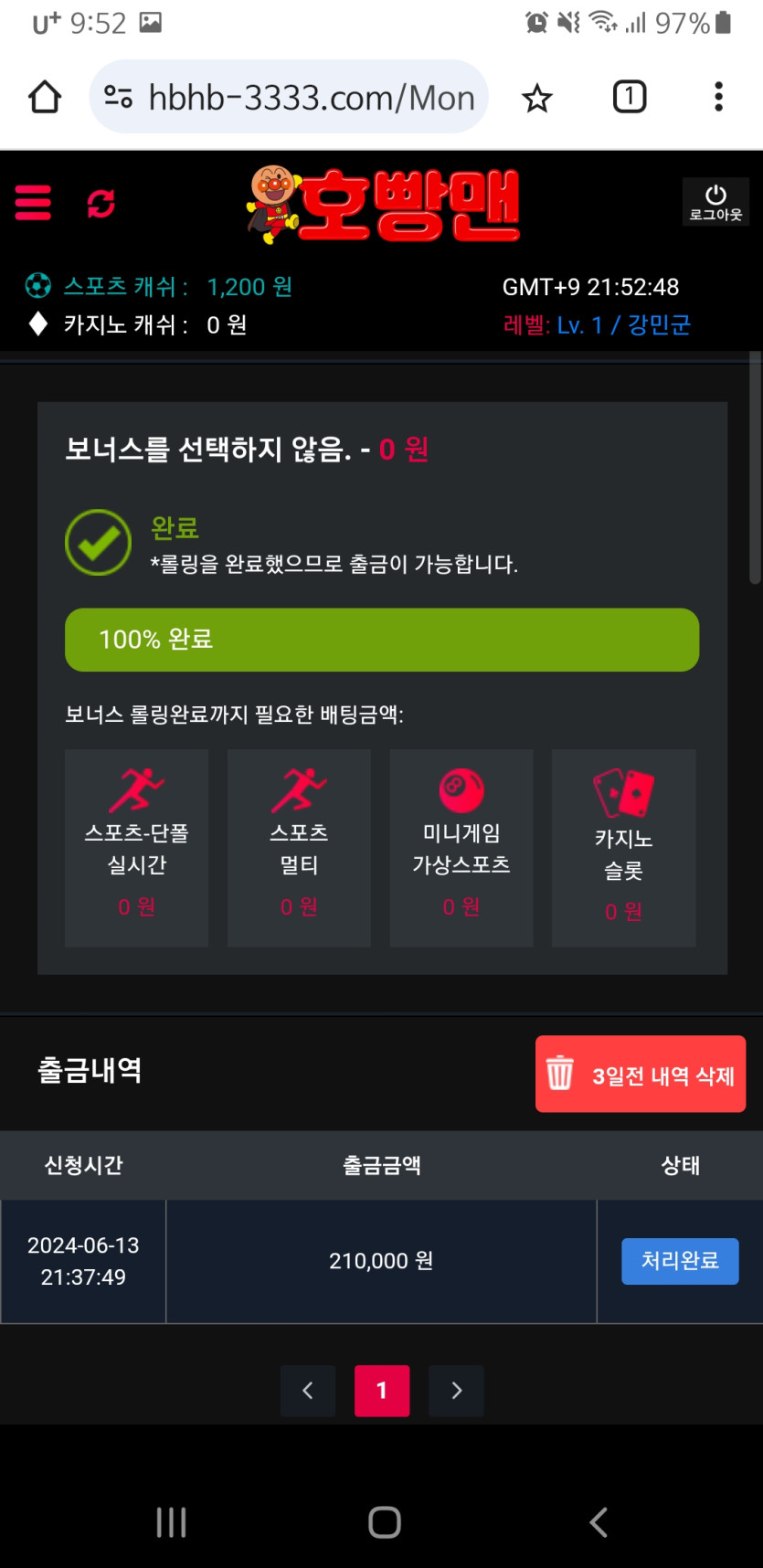The height and width of the screenshot is (1568, 763).
Task: Go to the next page arrow
Action: click(456, 1391)
